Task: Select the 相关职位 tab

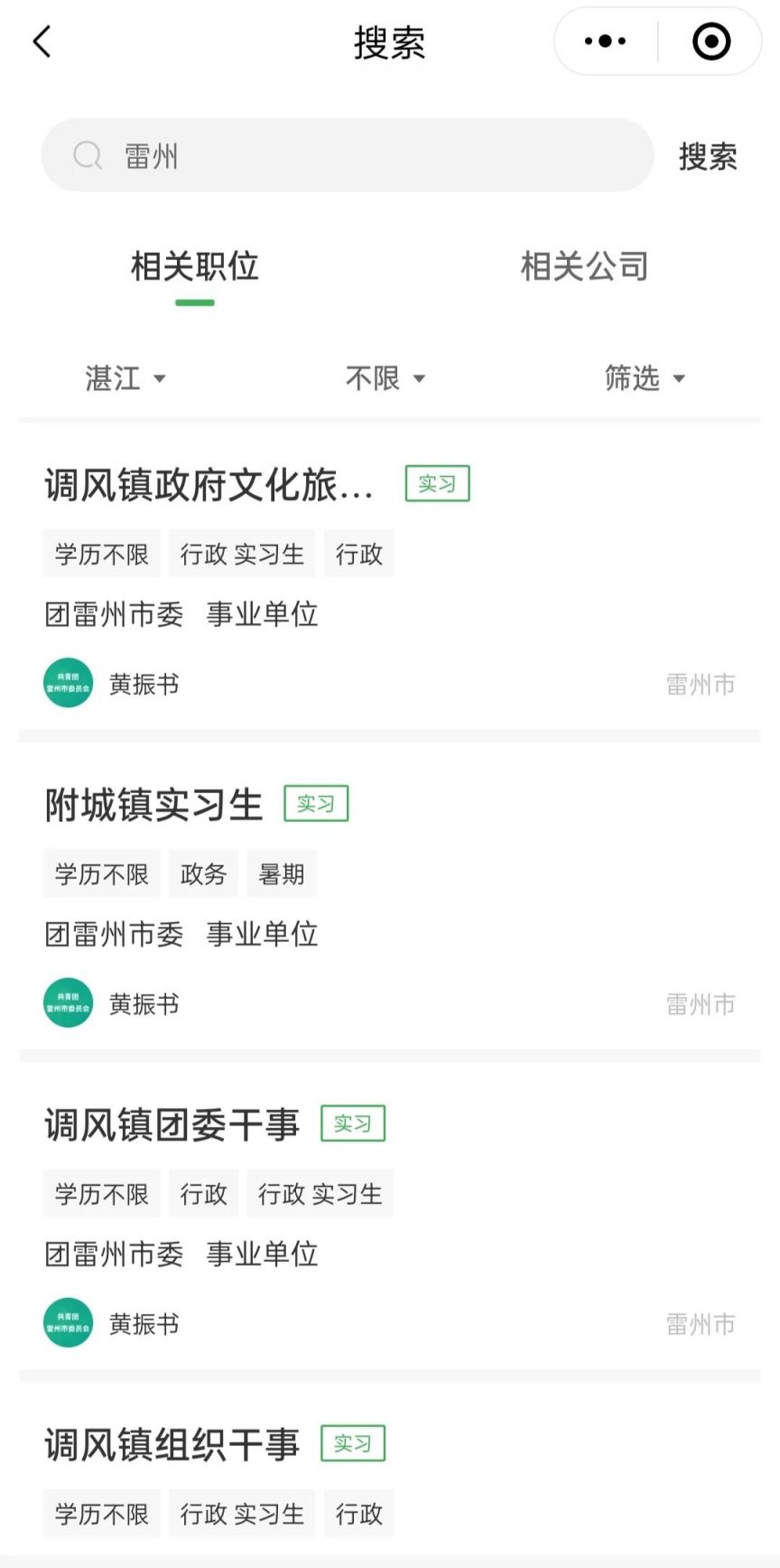Action: [194, 266]
